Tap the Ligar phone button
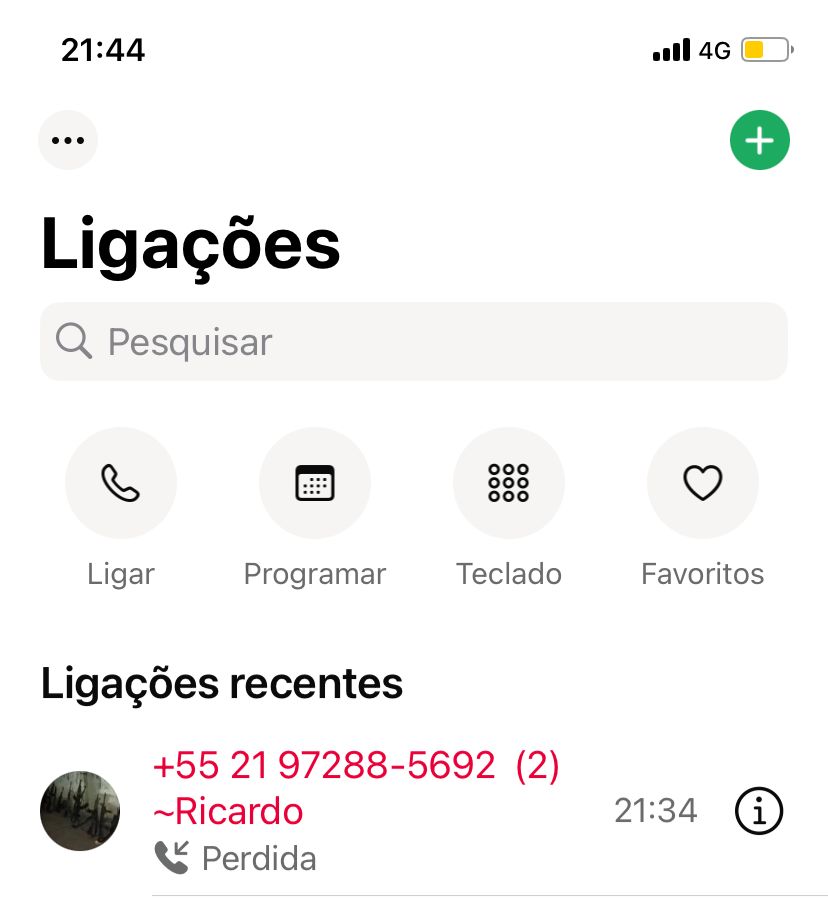The width and height of the screenshot is (828, 913). tap(121, 483)
